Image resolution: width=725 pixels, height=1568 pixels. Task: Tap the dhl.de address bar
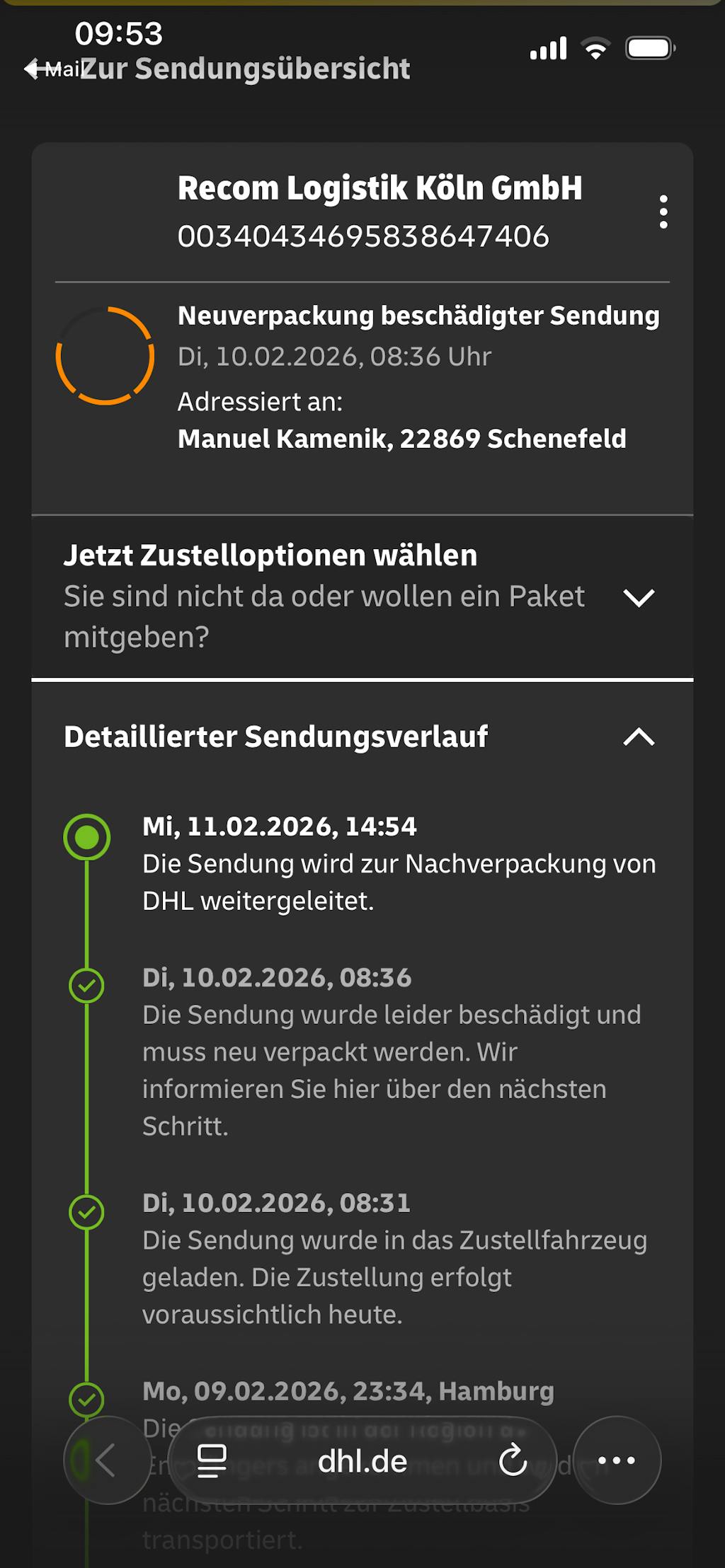click(362, 1461)
